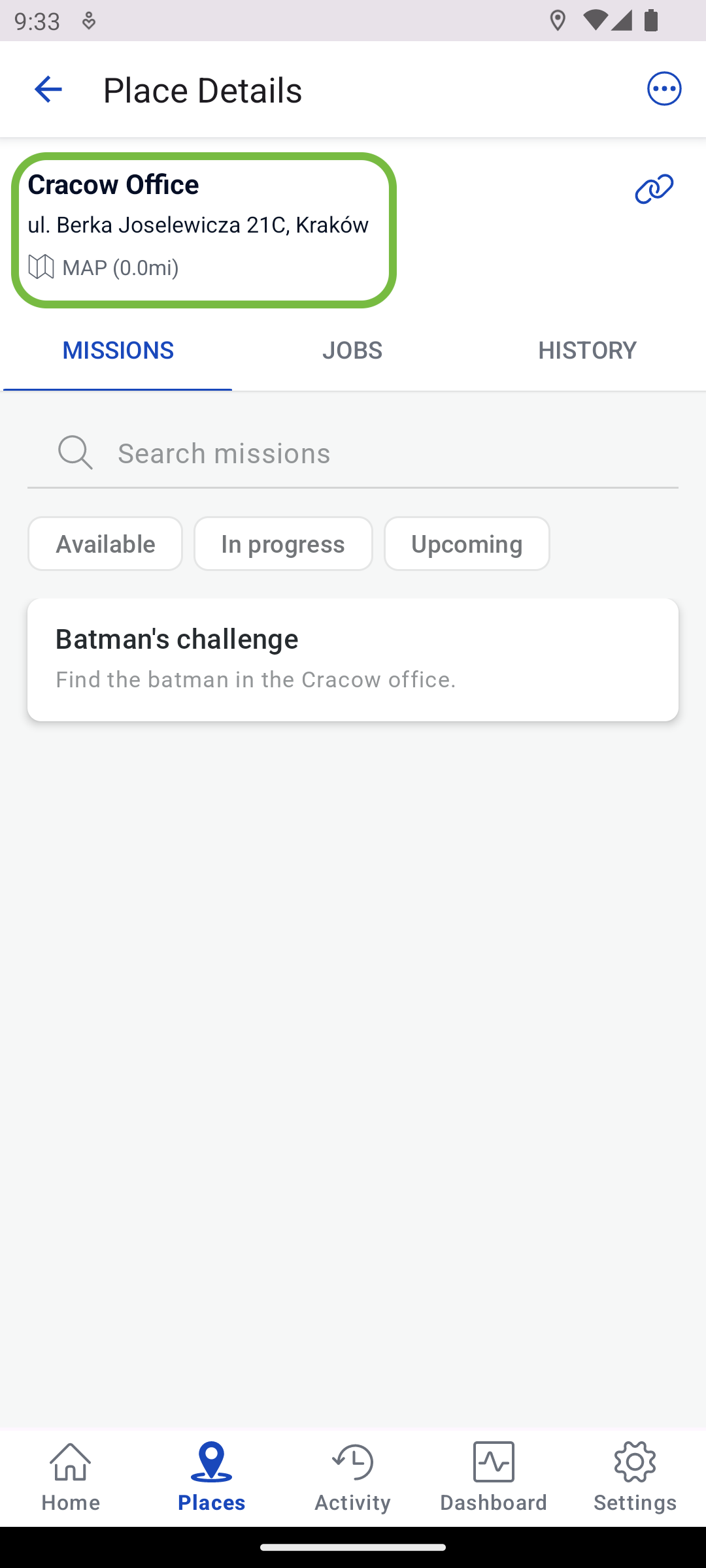This screenshot has height=1568, width=706.
Task: Filter missions by Available
Action: pos(105,544)
